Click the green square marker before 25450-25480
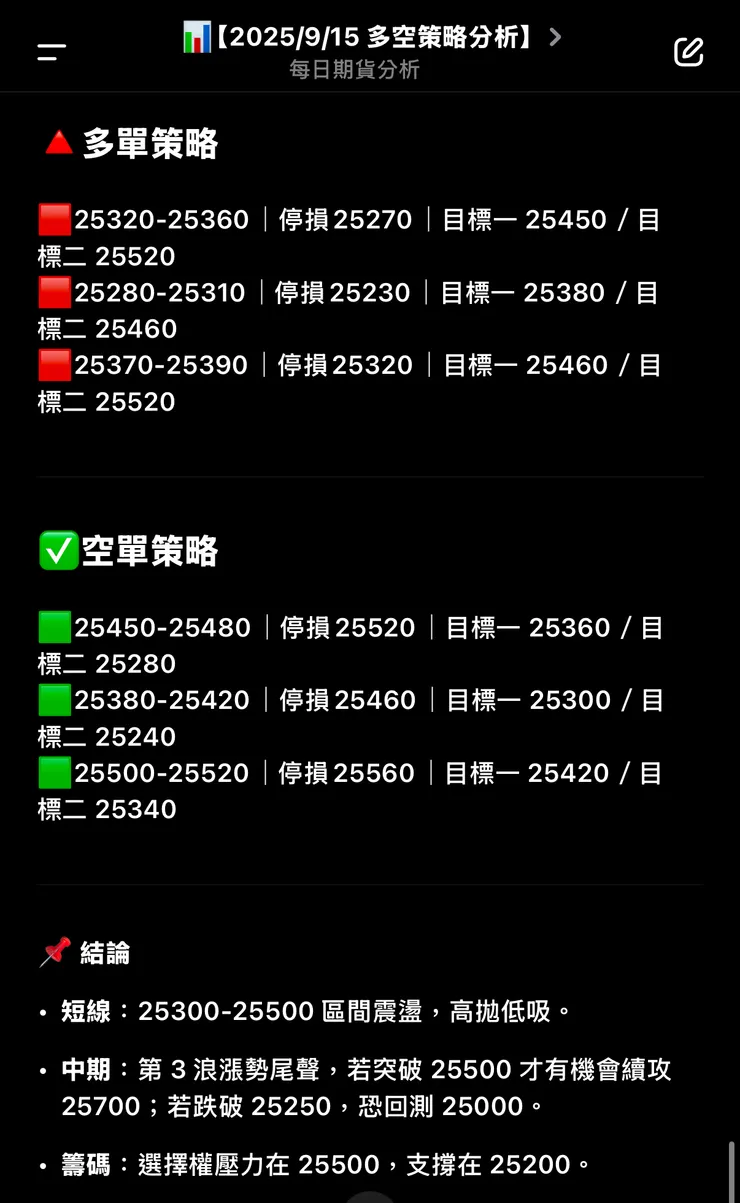Image resolution: width=740 pixels, height=1203 pixels. [x=53, y=627]
